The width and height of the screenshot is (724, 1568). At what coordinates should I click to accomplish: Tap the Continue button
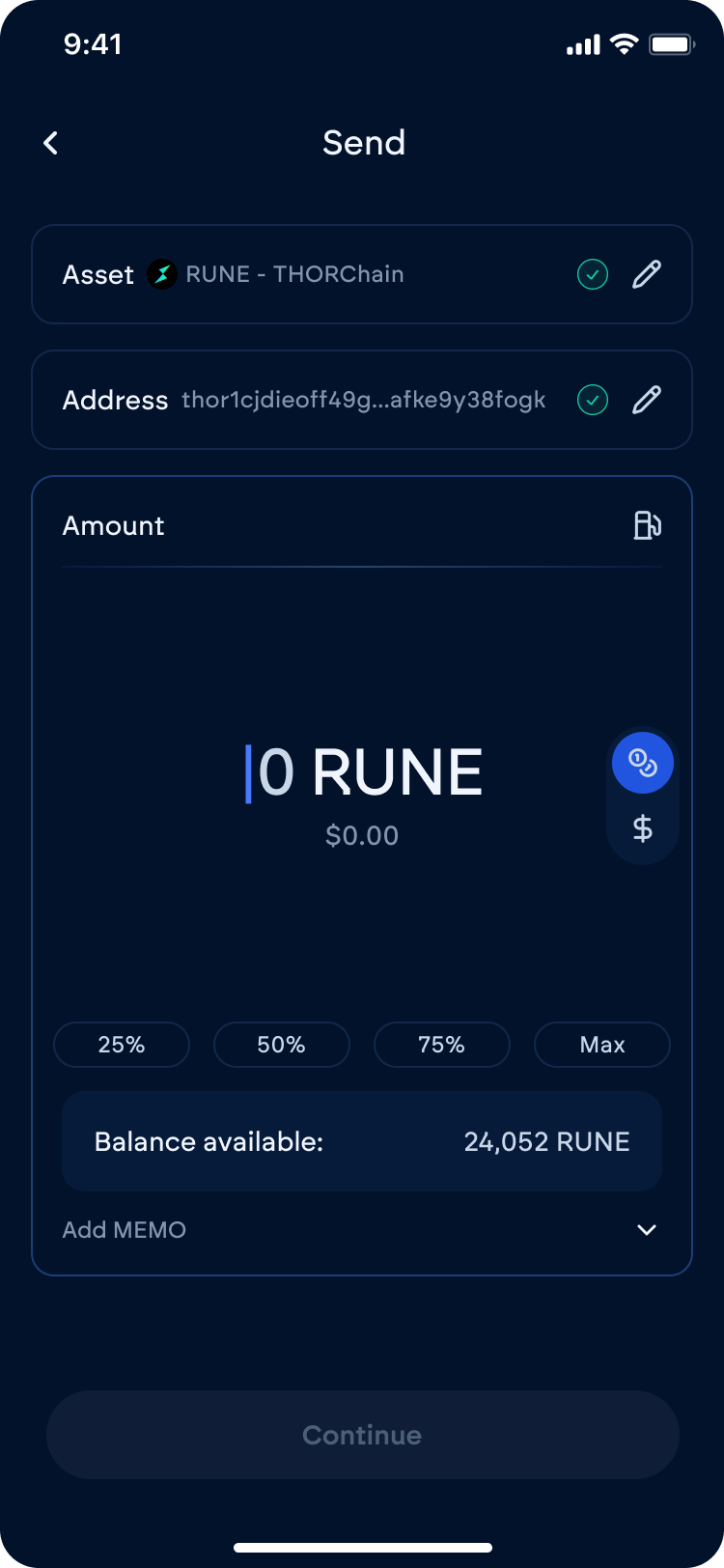coord(362,1435)
